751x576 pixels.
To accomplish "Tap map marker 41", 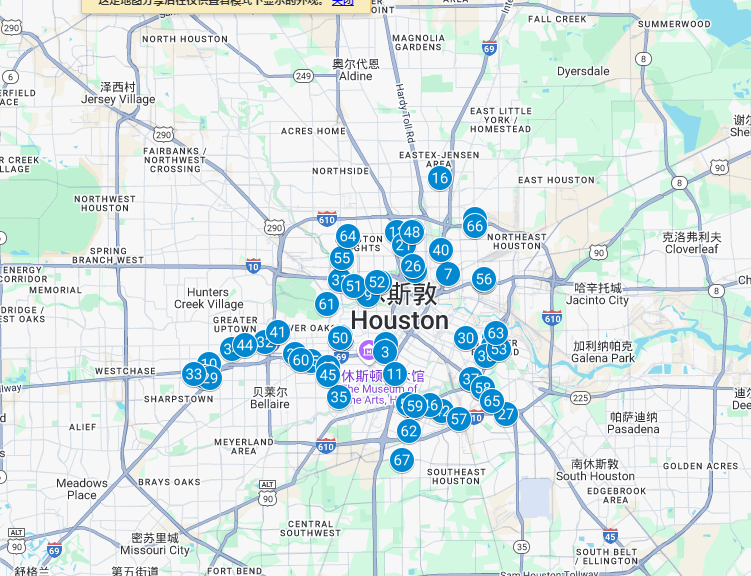I will tap(278, 332).
